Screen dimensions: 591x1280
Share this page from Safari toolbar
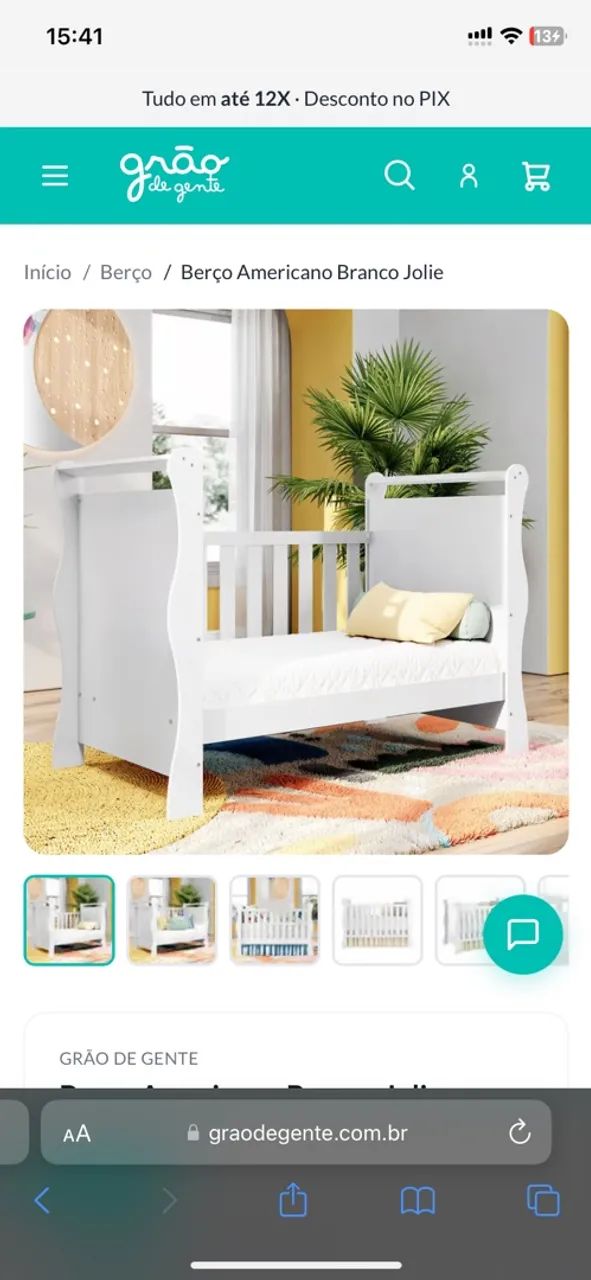pyautogui.click(x=293, y=1199)
